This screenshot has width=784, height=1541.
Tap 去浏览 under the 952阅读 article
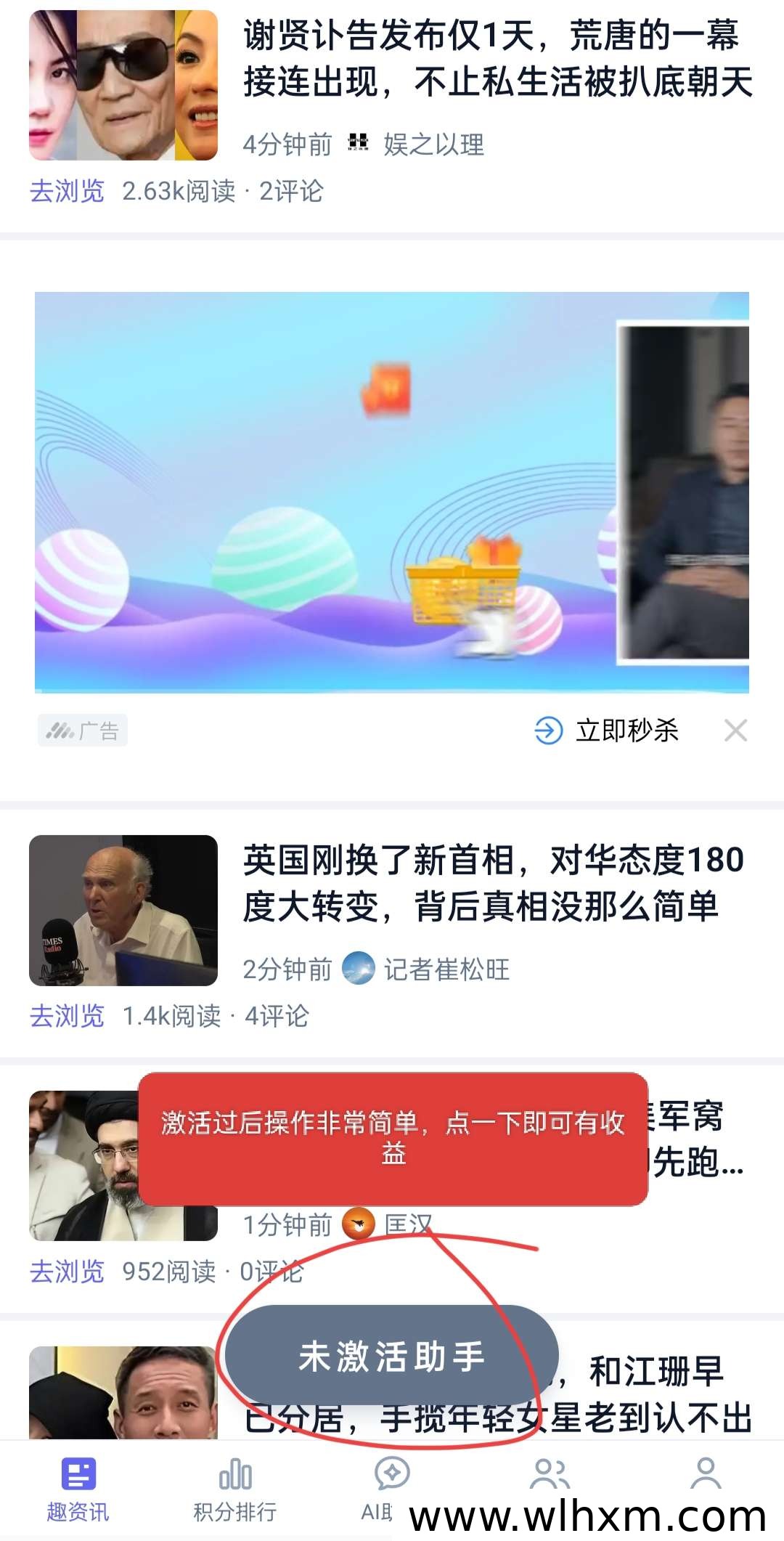click(x=67, y=1272)
